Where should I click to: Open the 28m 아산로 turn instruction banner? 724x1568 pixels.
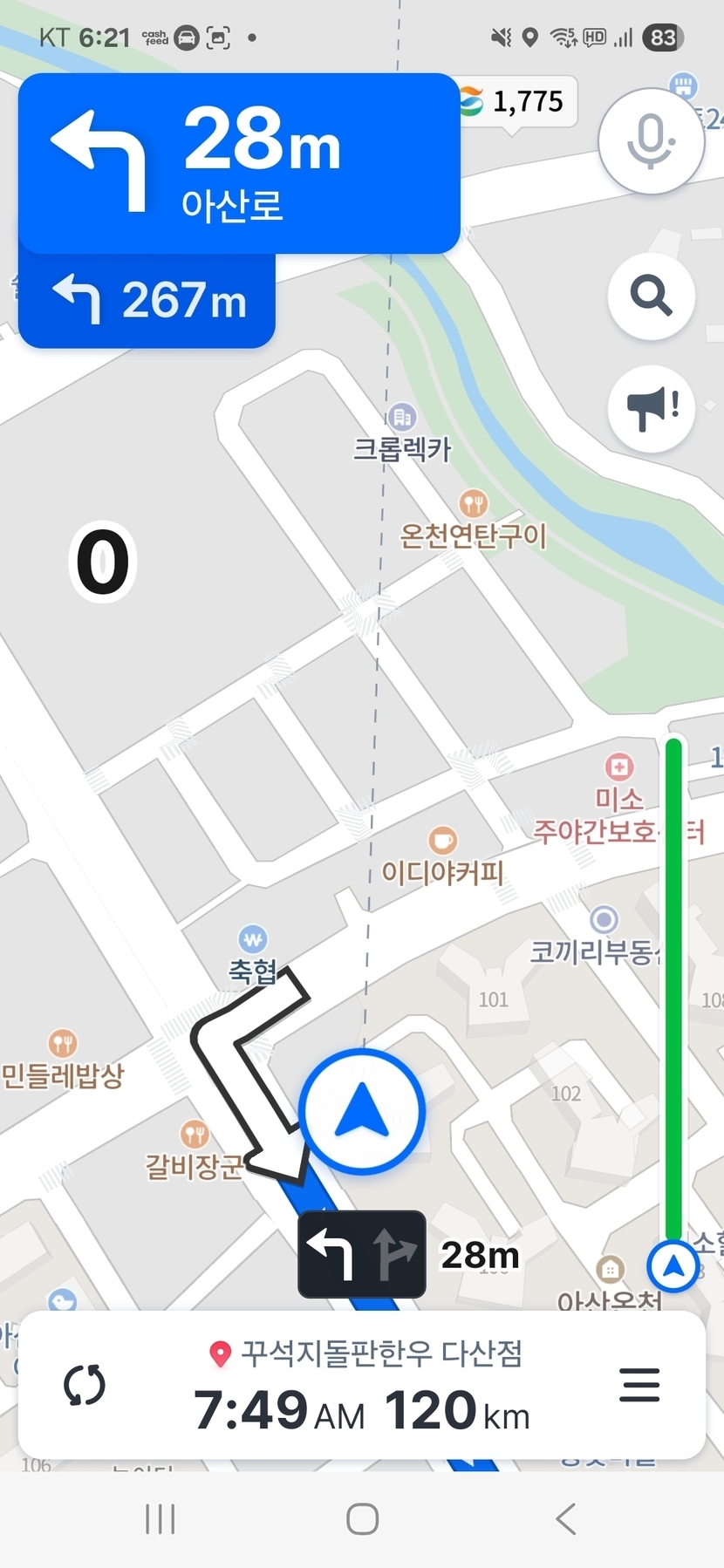tap(238, 164)
